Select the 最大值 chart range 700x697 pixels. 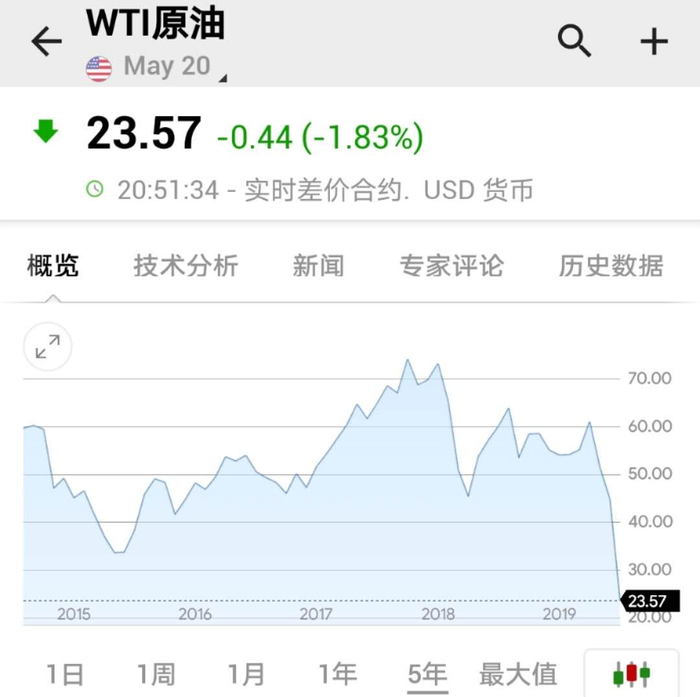(518, 674)
